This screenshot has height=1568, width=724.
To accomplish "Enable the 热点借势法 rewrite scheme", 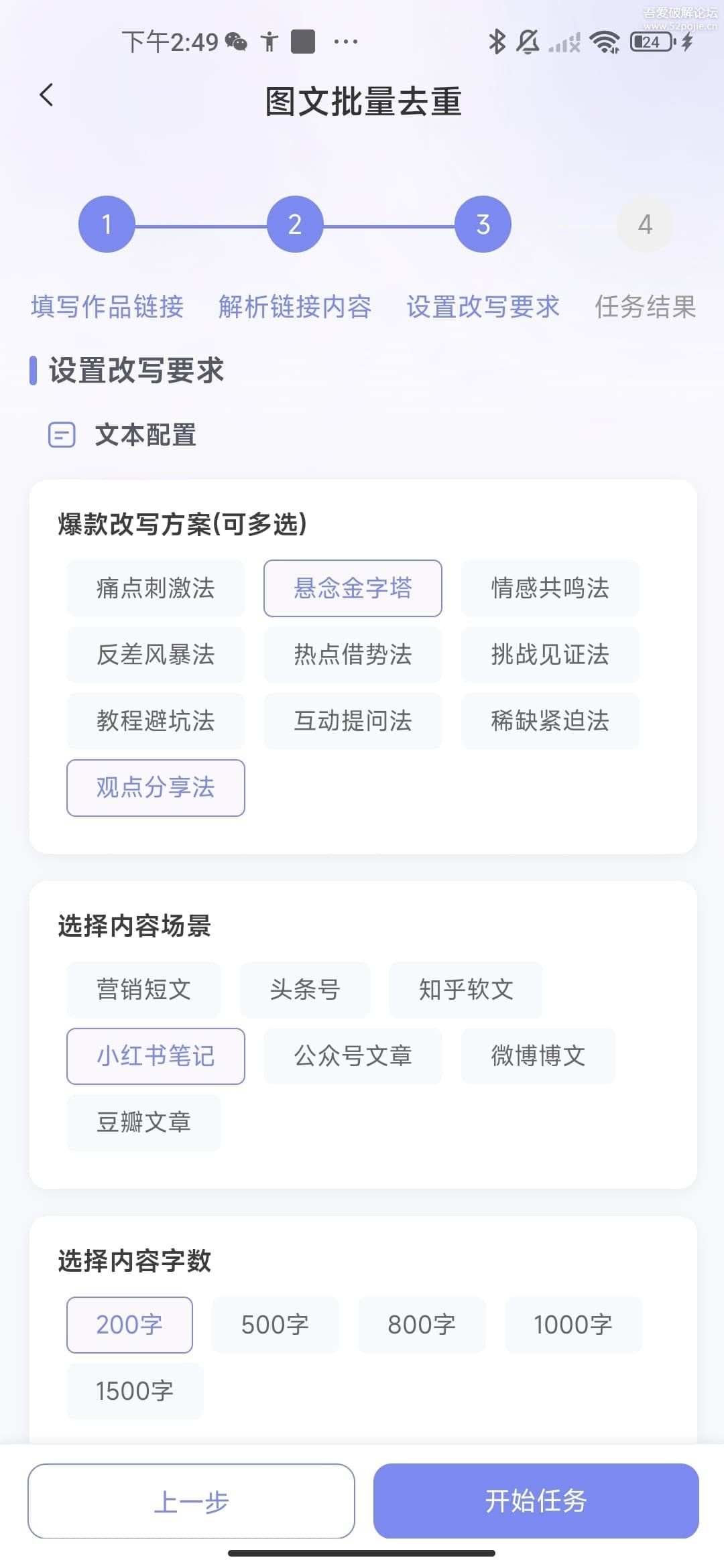I will click(x=353, y=655).
